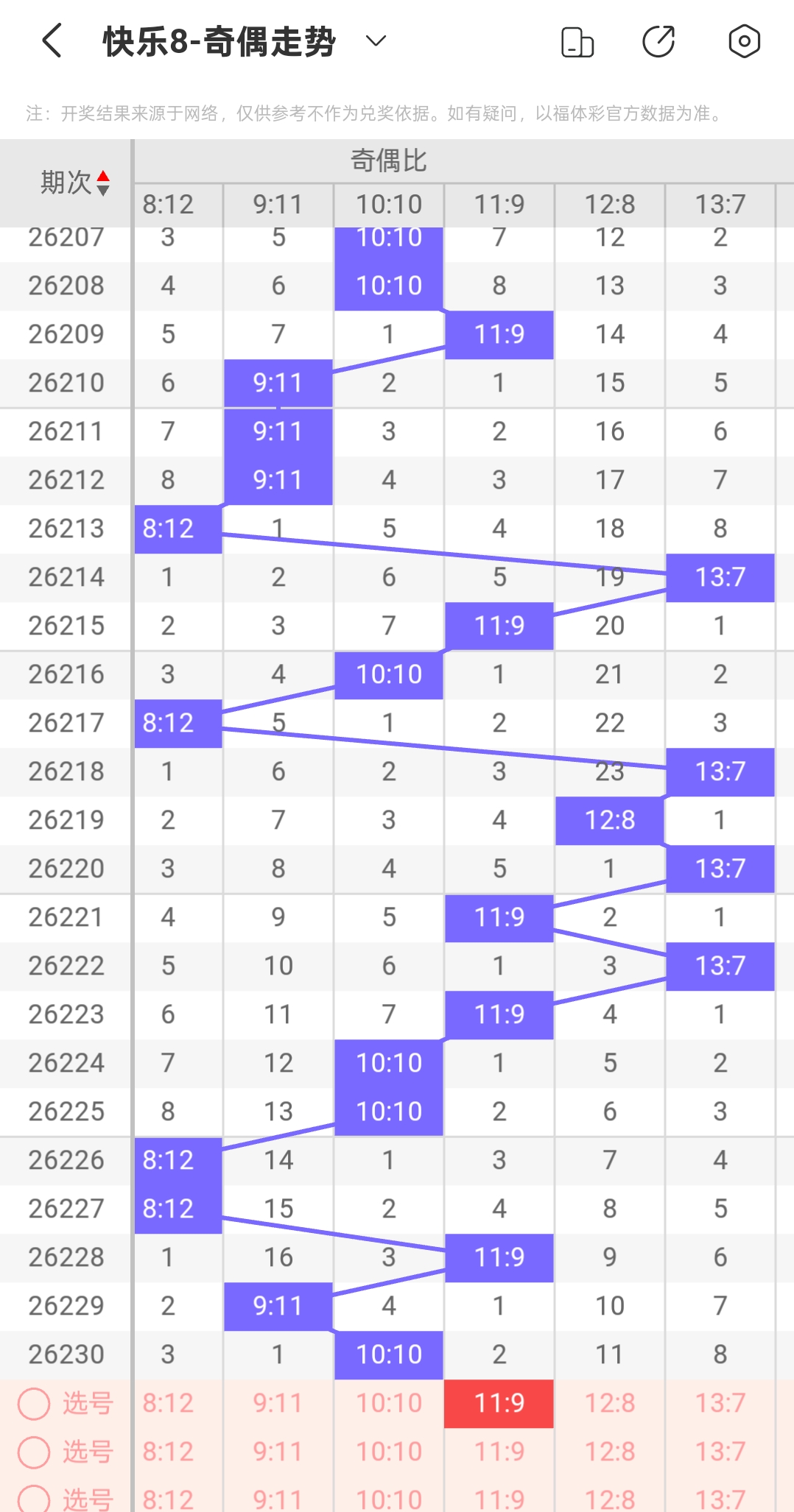Open the screen orientation icon
This screenshot has width=794, height=1512.
[577, 41]
